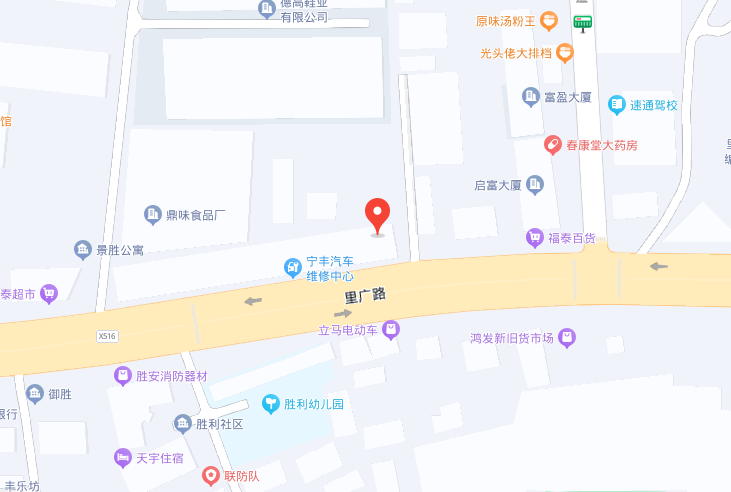This screenshot has height=492, width=731.
Task: Open 富盈大厦 building marker
Action: [x=531, y=97]
